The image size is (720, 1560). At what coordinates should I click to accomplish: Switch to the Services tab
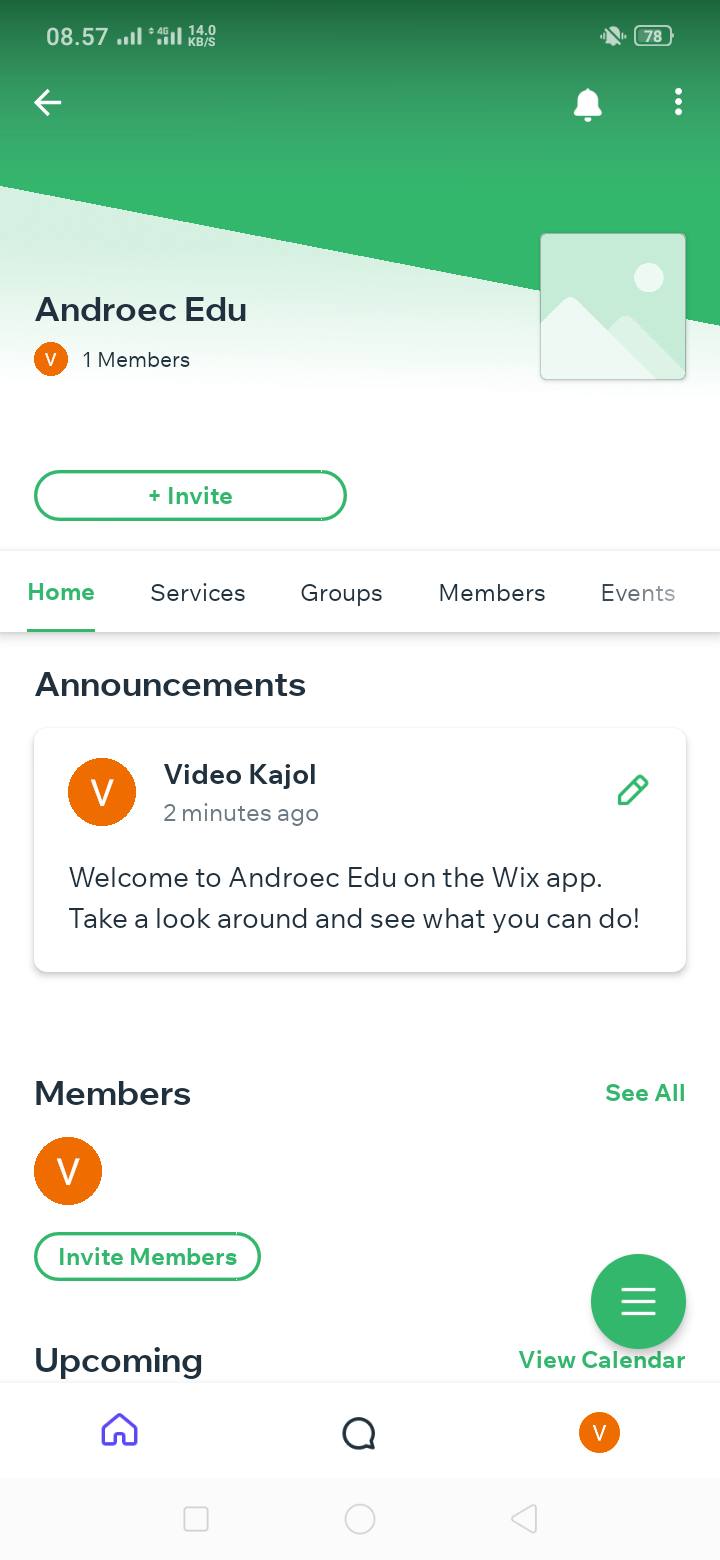click(198, 593)
